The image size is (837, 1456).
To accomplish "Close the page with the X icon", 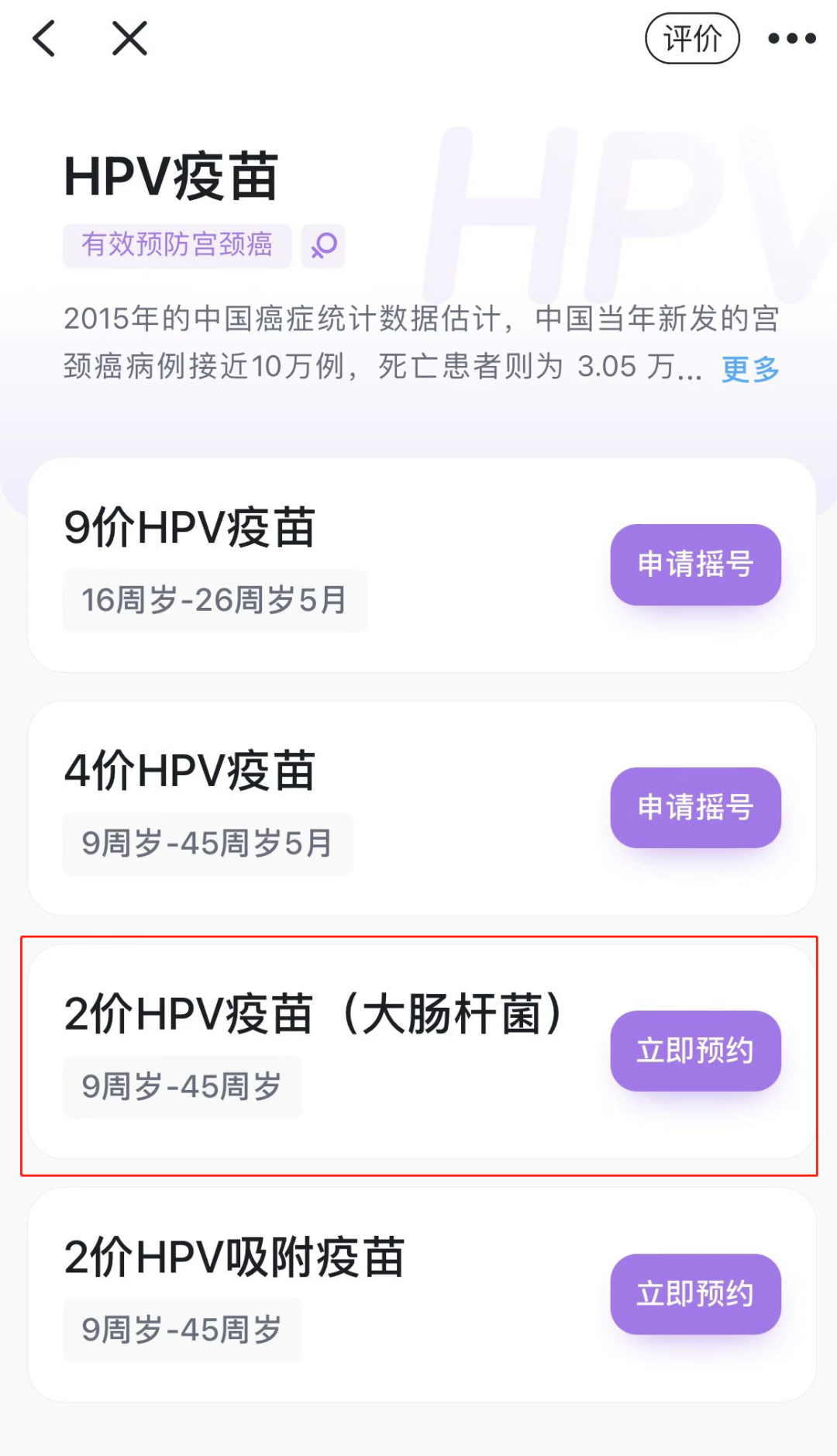I will point(129,38).
